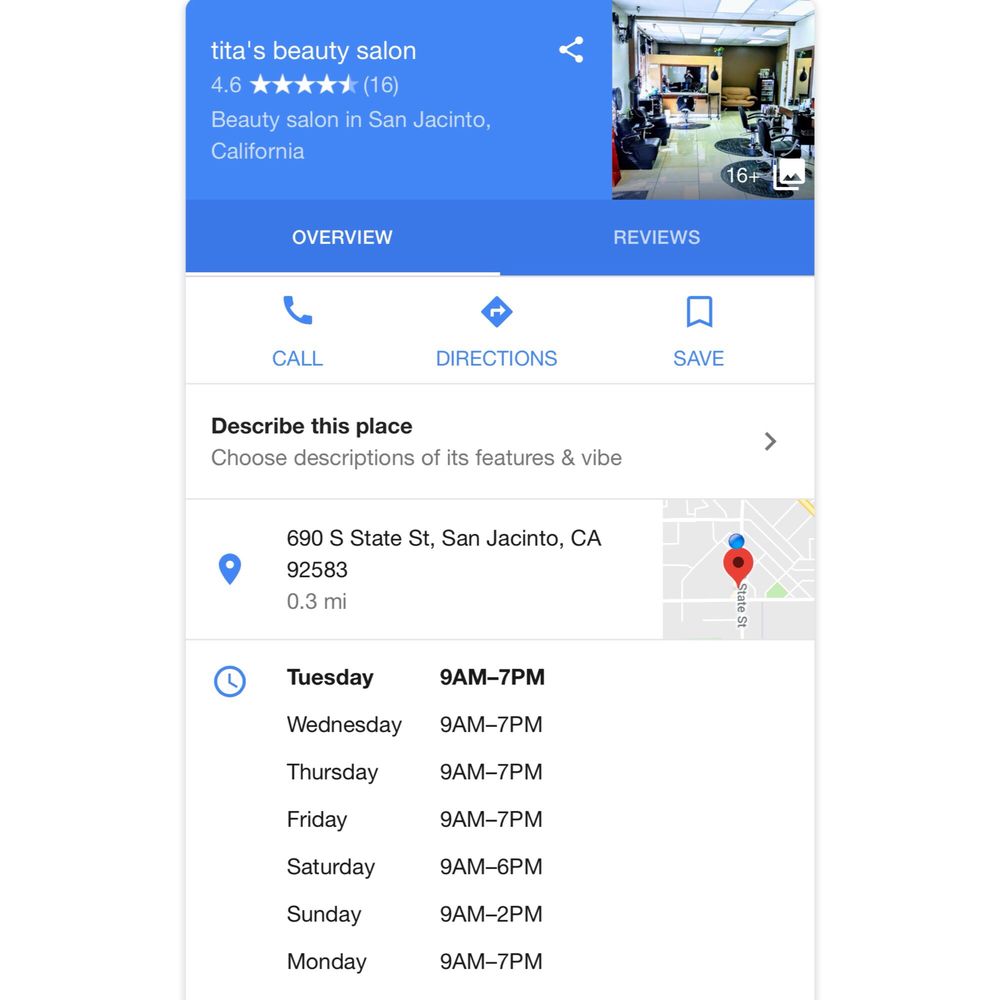Share tita's beauty salon listing

coord(571,50)
